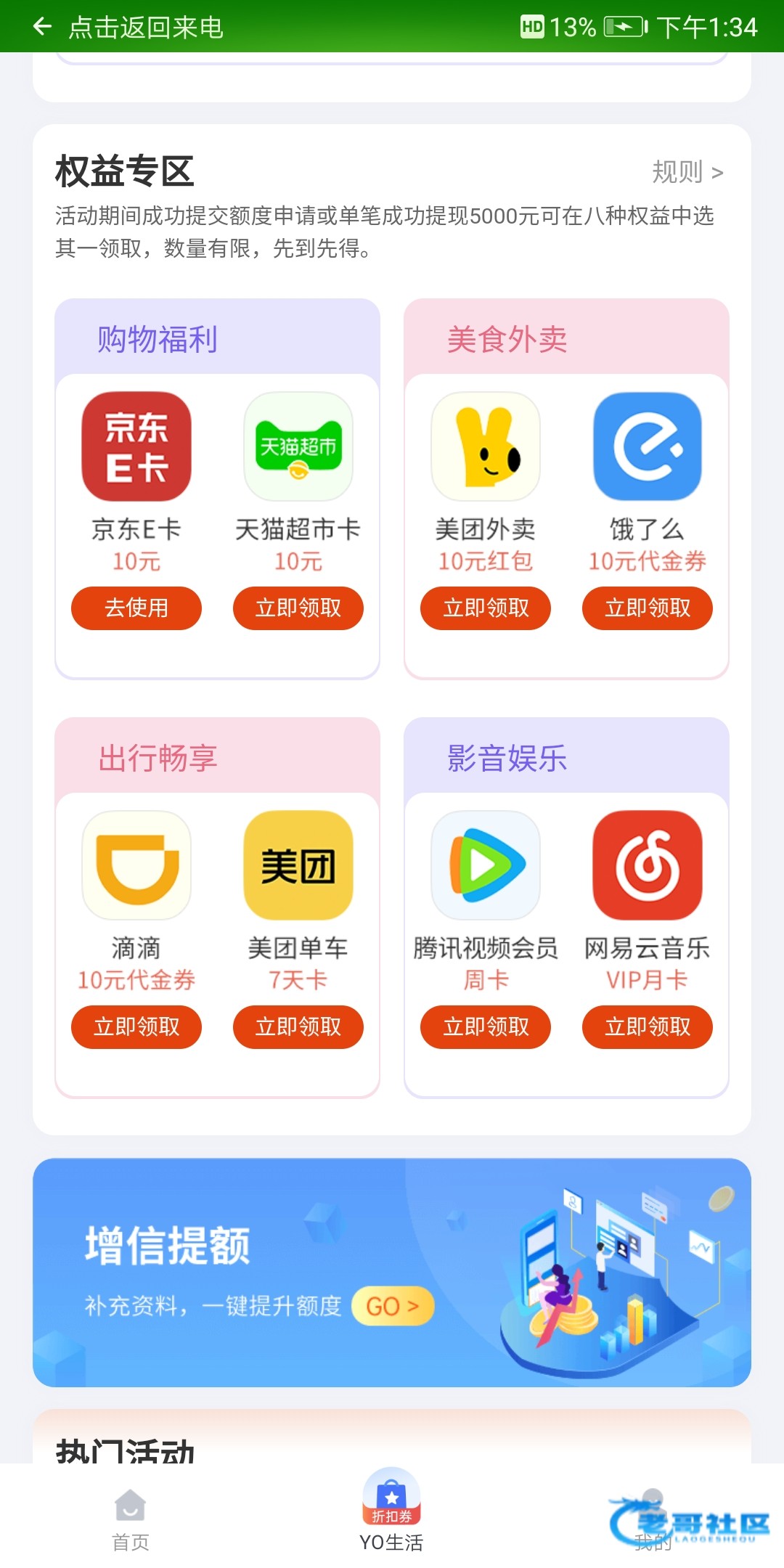Viewport: 784px width, 1568px height.
Task: Claim the 滴滴 10元代金券
Action: pos(136,1026)
